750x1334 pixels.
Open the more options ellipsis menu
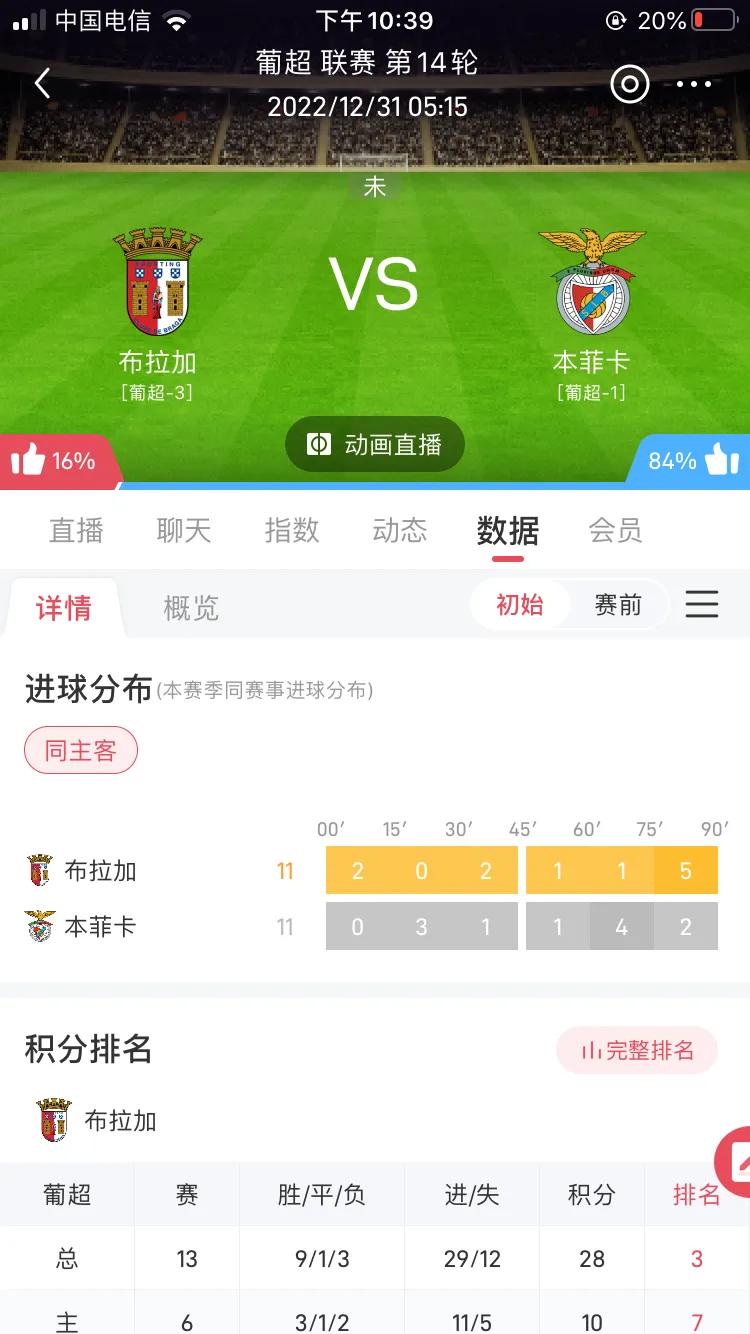point(695,84)
